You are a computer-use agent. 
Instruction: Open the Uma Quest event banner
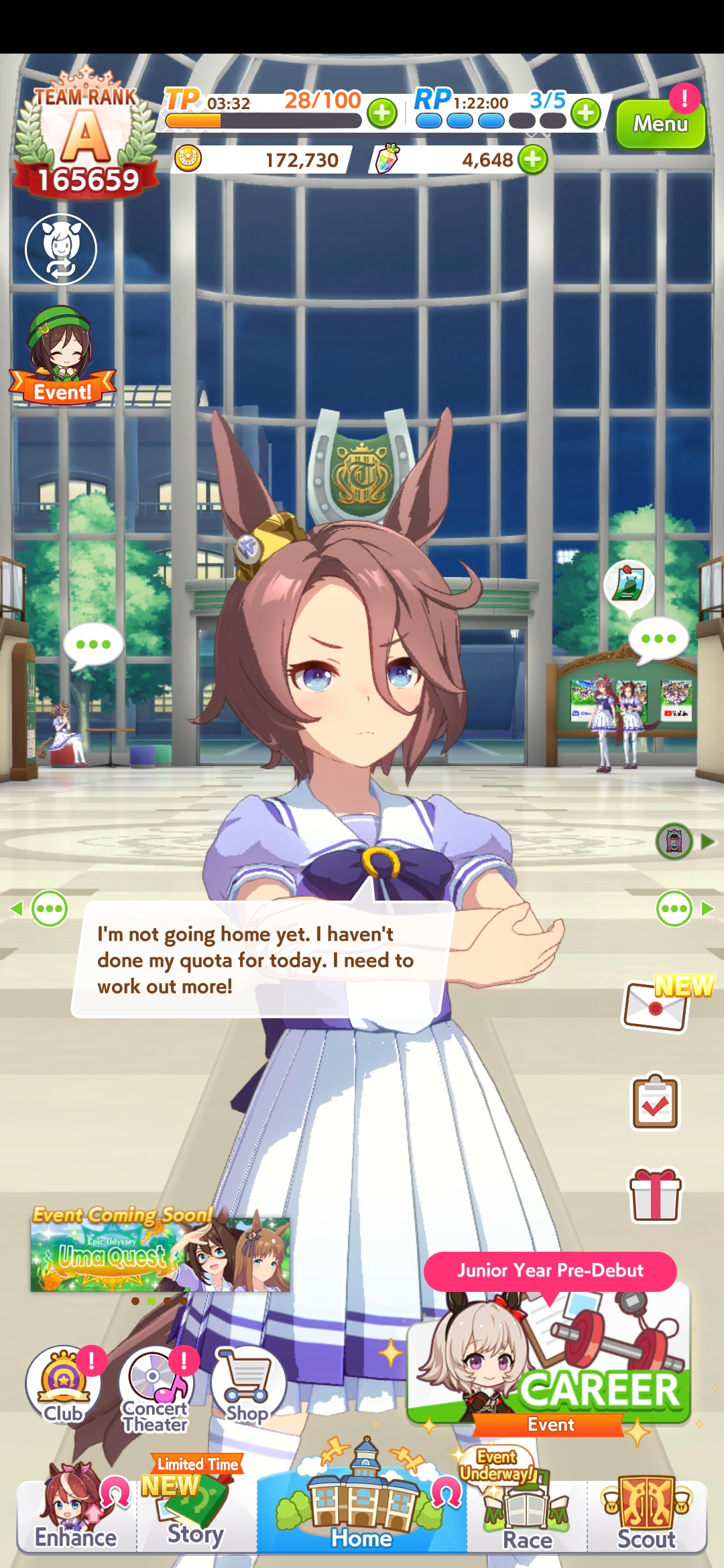pos(160,1250)
